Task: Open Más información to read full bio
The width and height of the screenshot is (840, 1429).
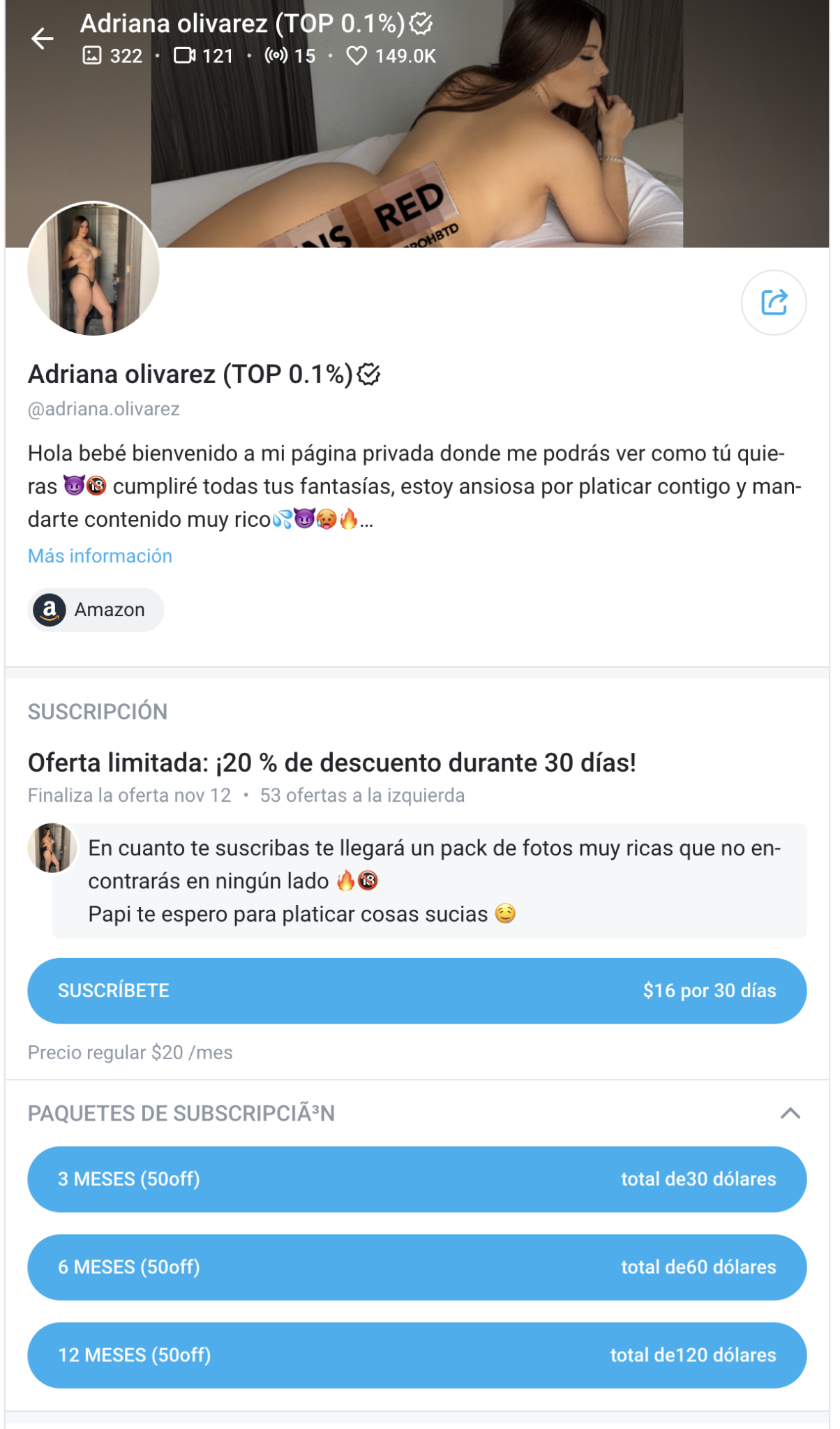Action: (100, 556)
